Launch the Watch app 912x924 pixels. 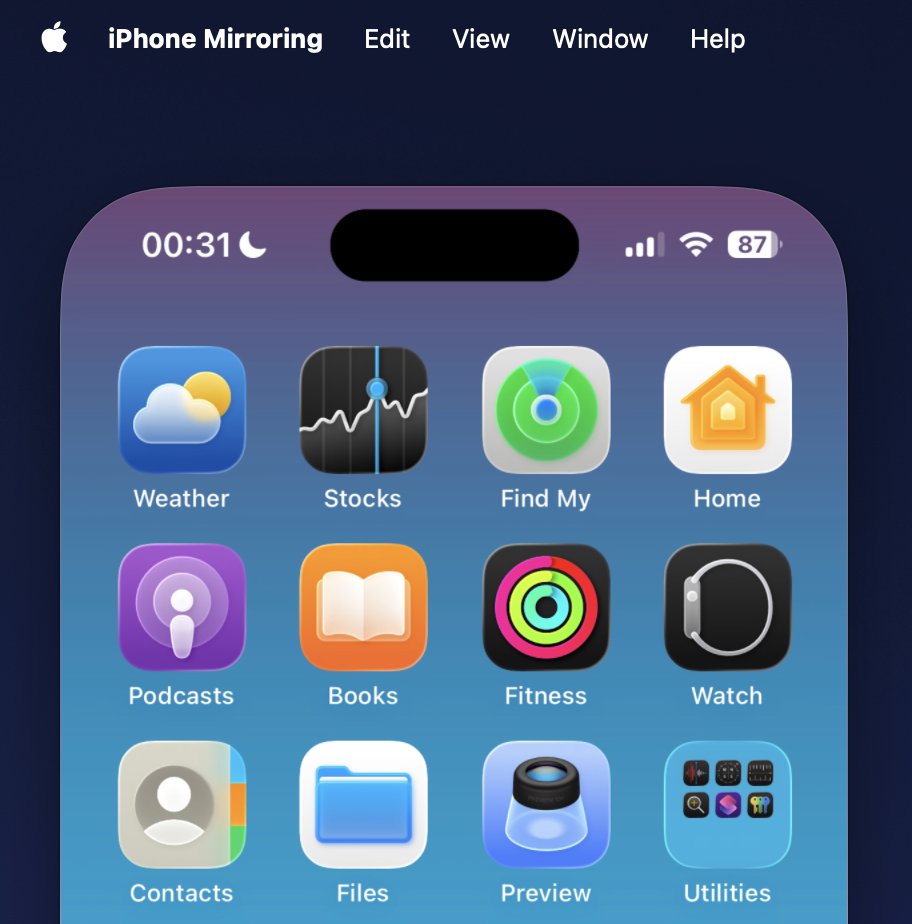tap(727, 607)
